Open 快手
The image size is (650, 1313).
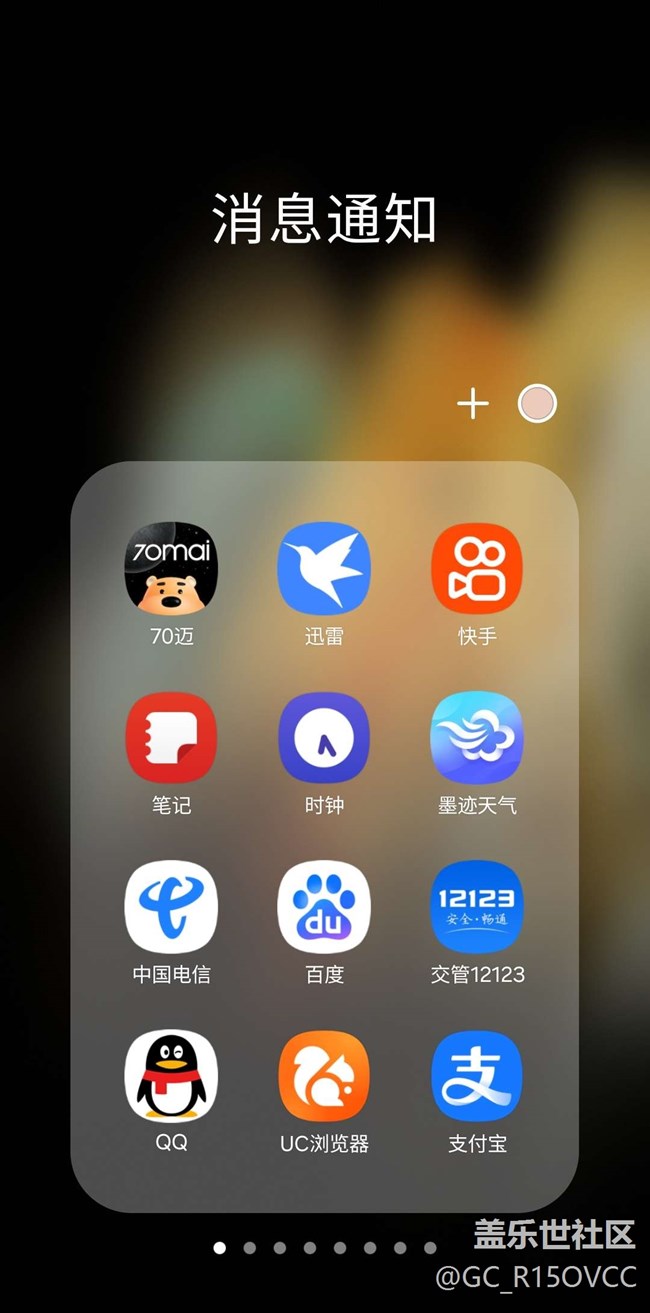pyautogui.click(x=477, y=568)
